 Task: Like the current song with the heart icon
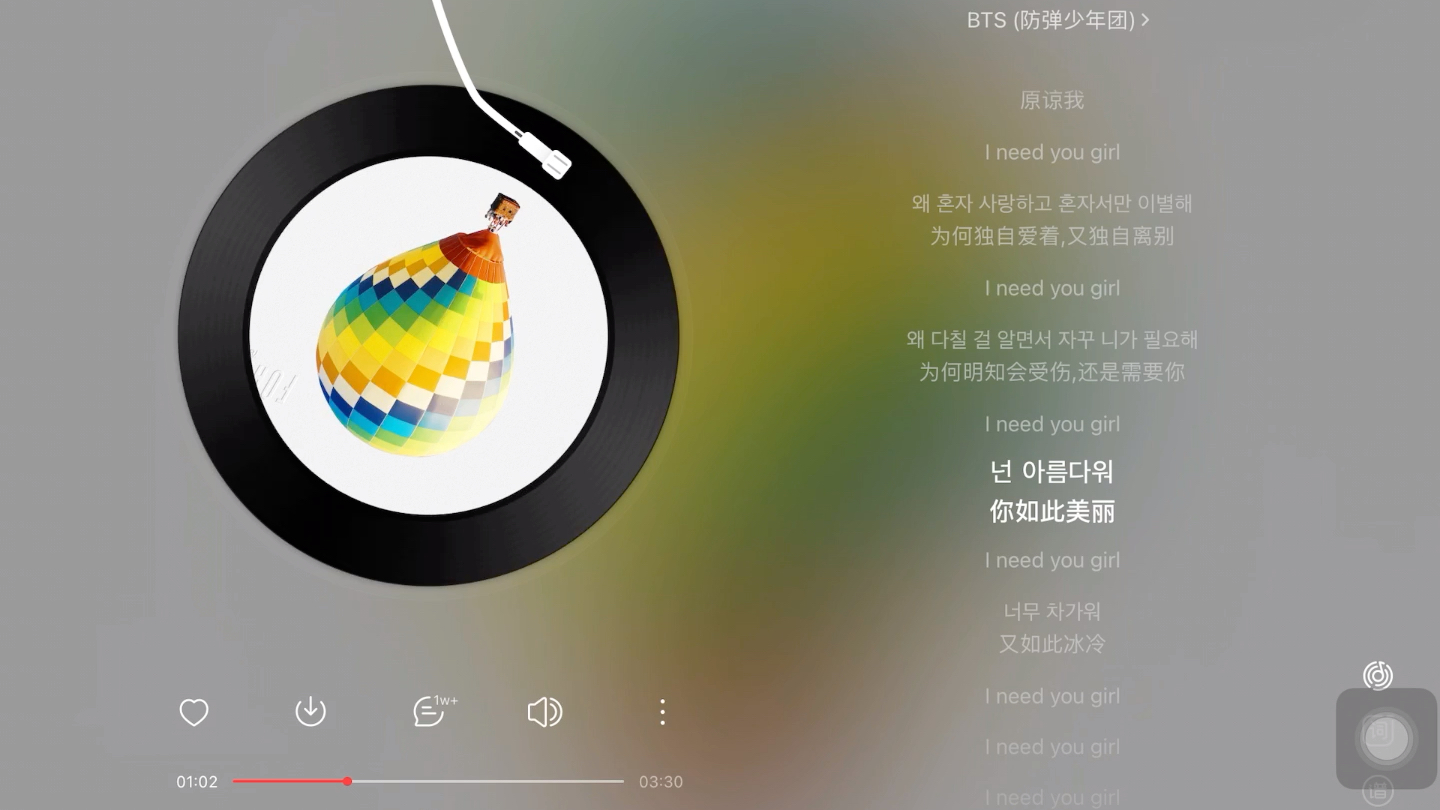pos(194,712)
